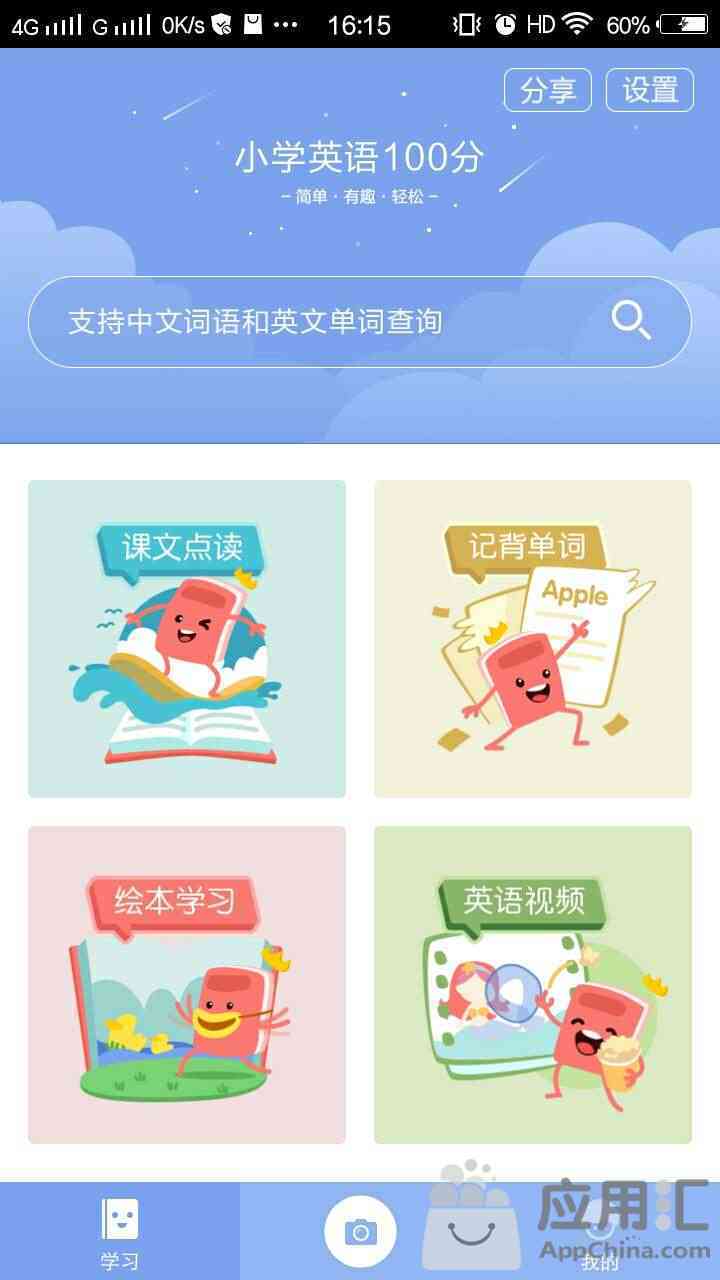Switch to the 学习 tab

[120, 1233]
